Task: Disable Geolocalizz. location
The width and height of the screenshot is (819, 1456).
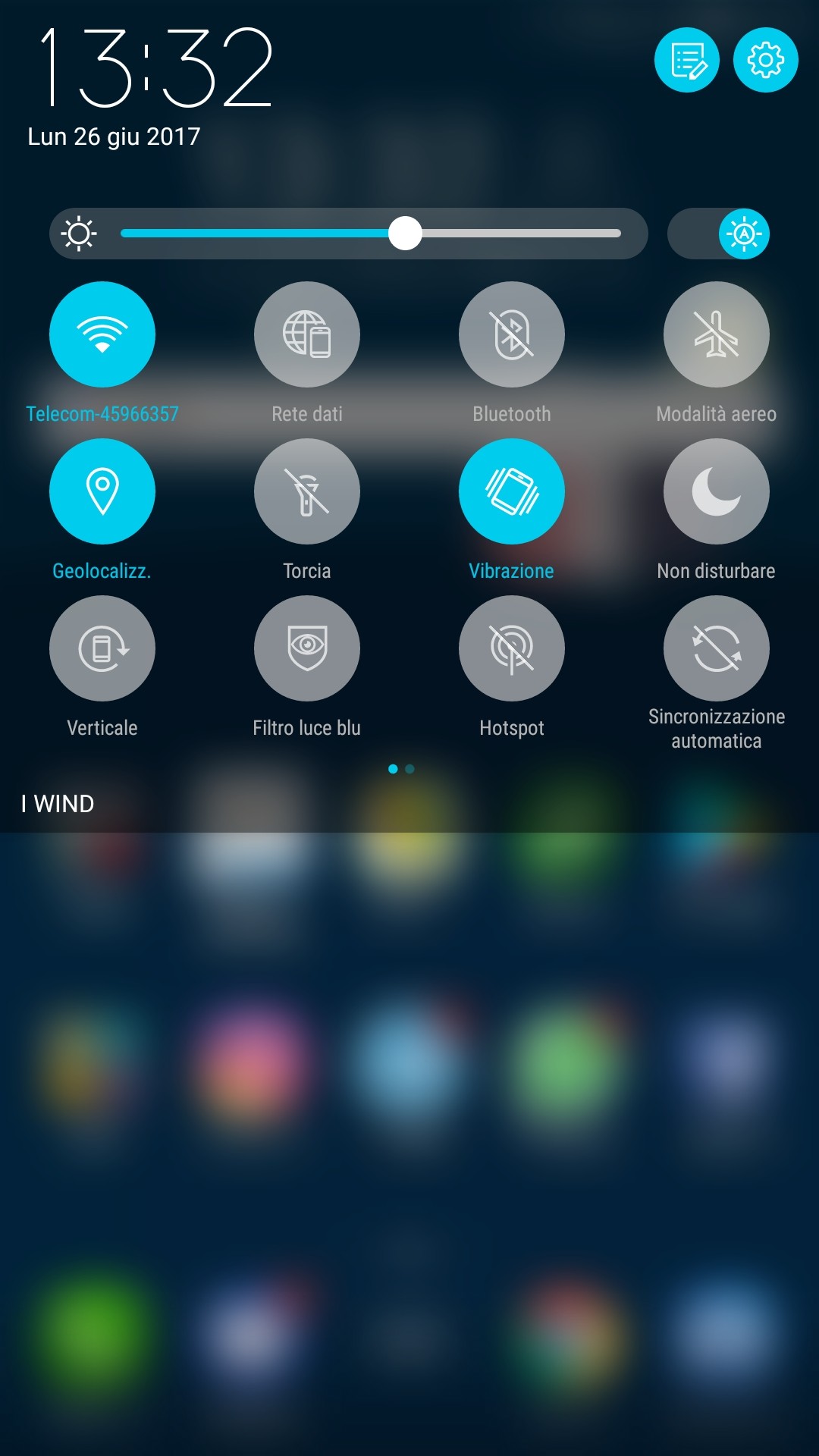Action: coord(102,491)
